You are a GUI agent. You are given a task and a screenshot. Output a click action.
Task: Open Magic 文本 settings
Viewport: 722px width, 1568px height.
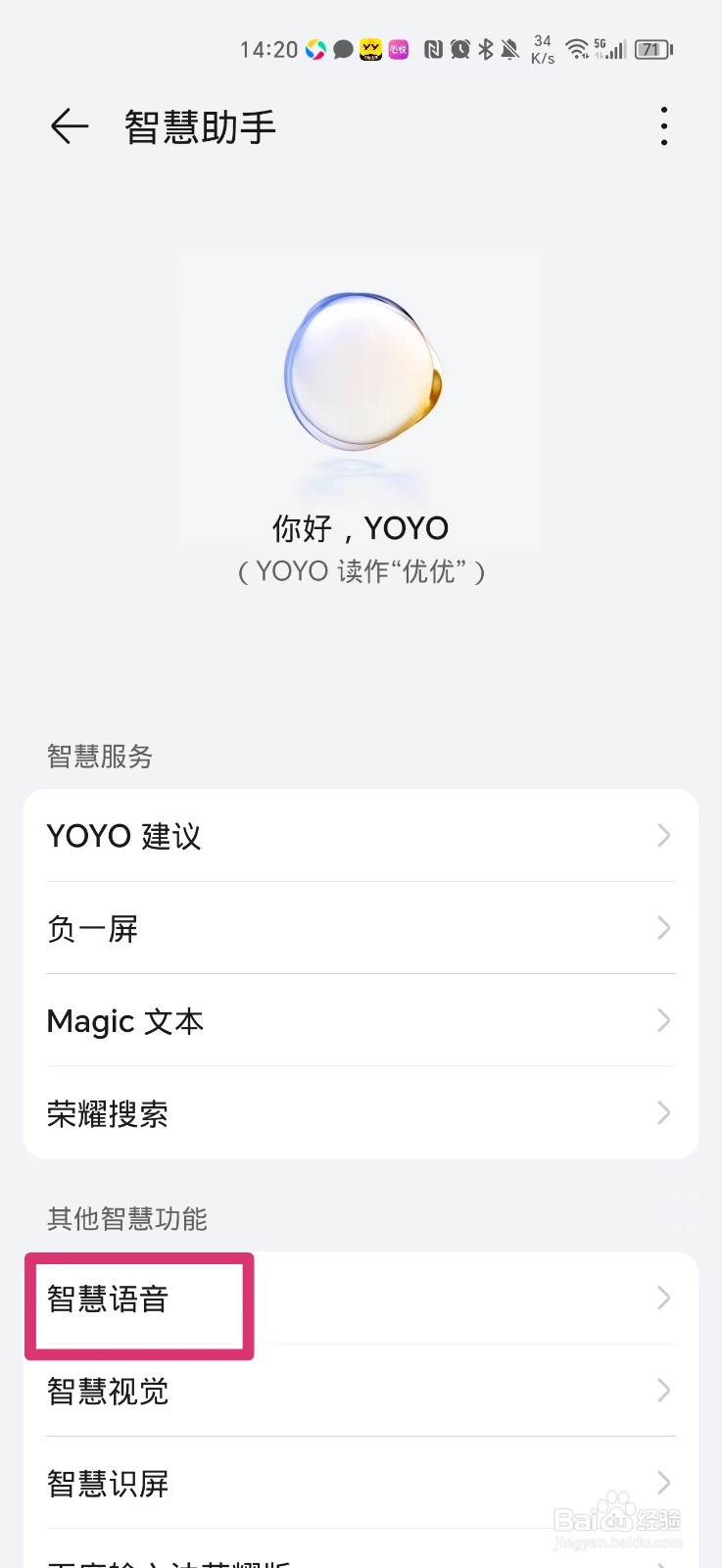(x=361, y=1021)
